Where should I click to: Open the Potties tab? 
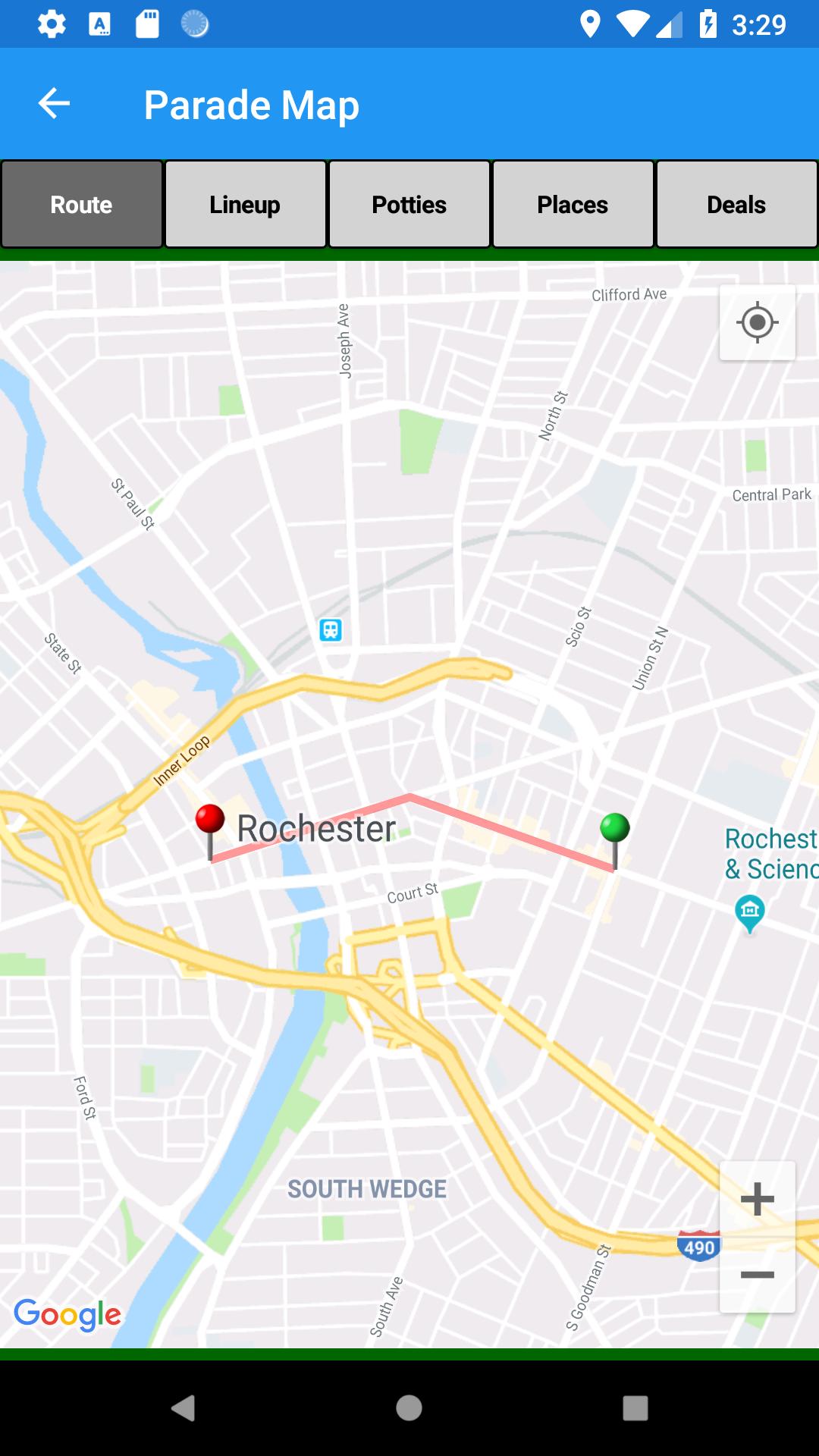coord(409,205)
